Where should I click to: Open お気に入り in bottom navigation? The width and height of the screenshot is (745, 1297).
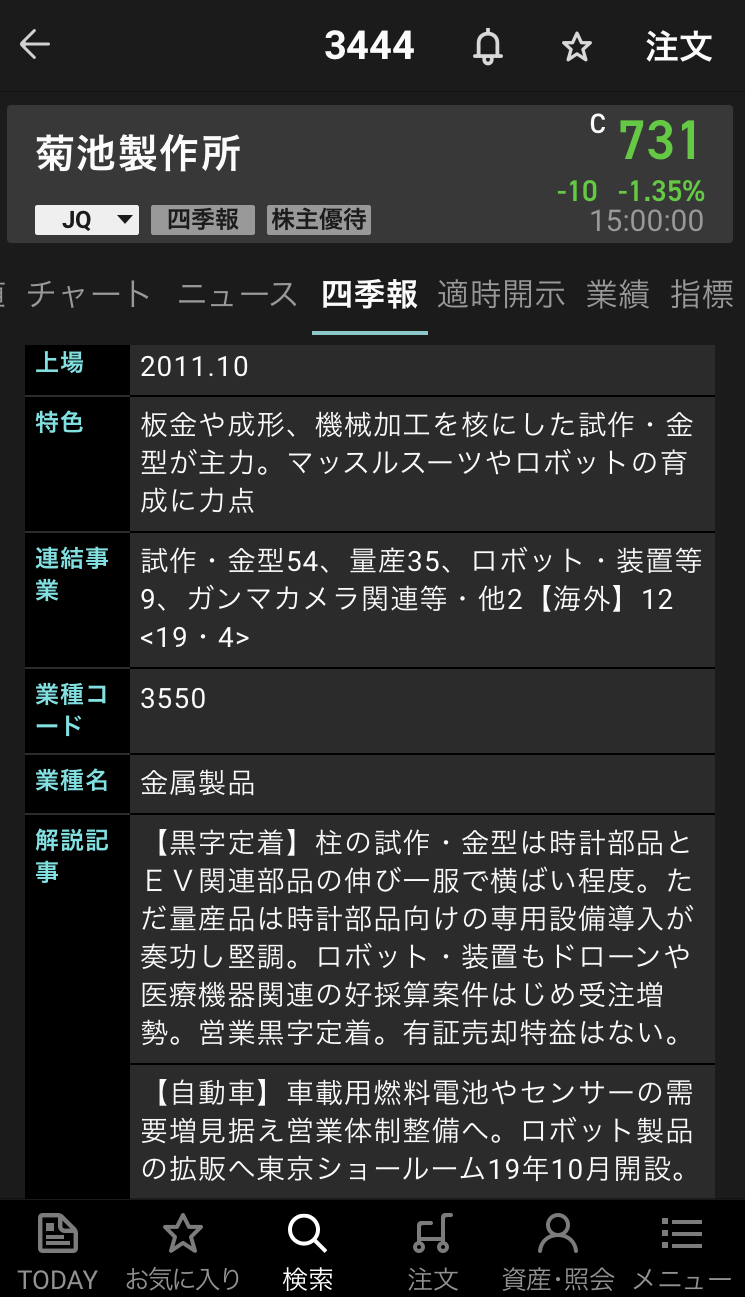pos(183,1250)
